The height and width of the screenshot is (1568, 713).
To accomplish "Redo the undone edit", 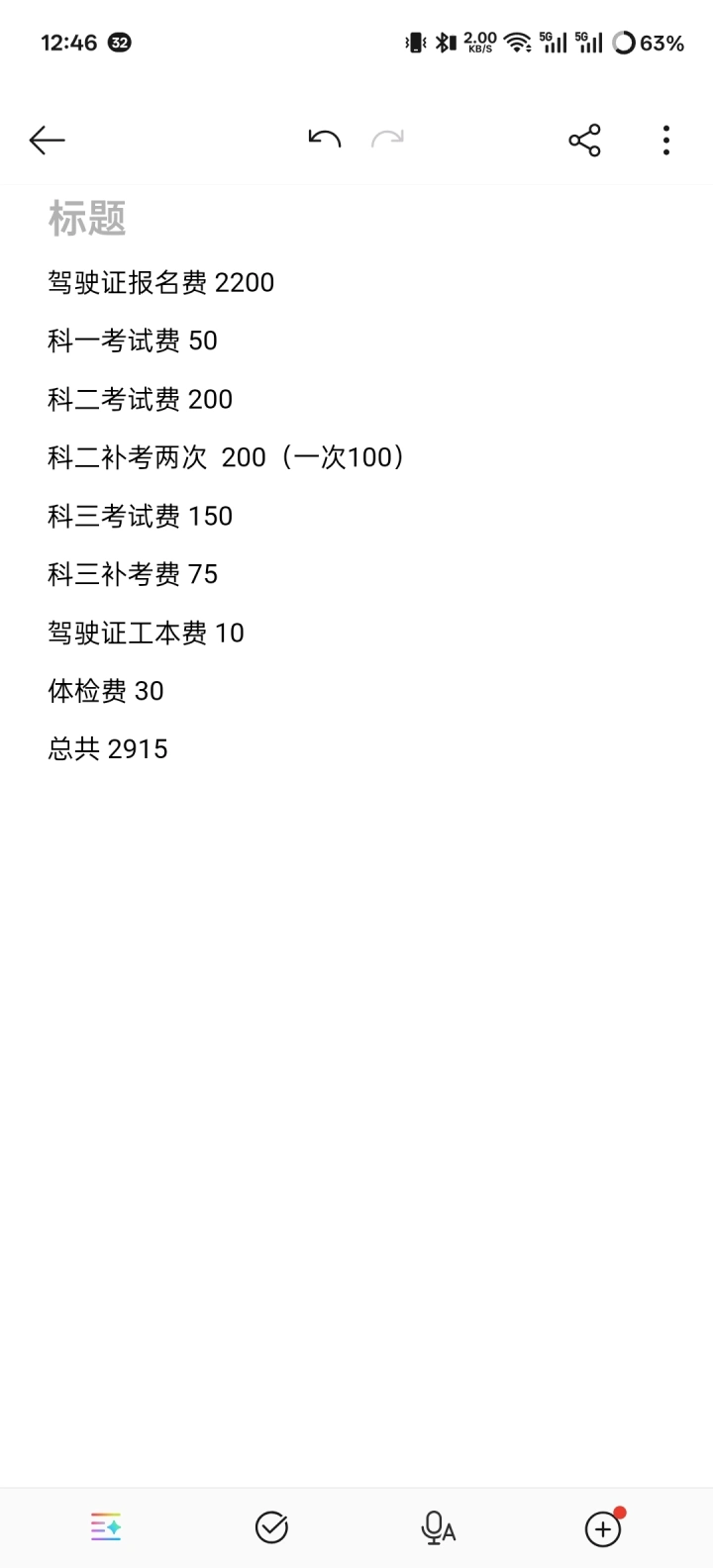I will pyautogui.click(x=387, y=139).
